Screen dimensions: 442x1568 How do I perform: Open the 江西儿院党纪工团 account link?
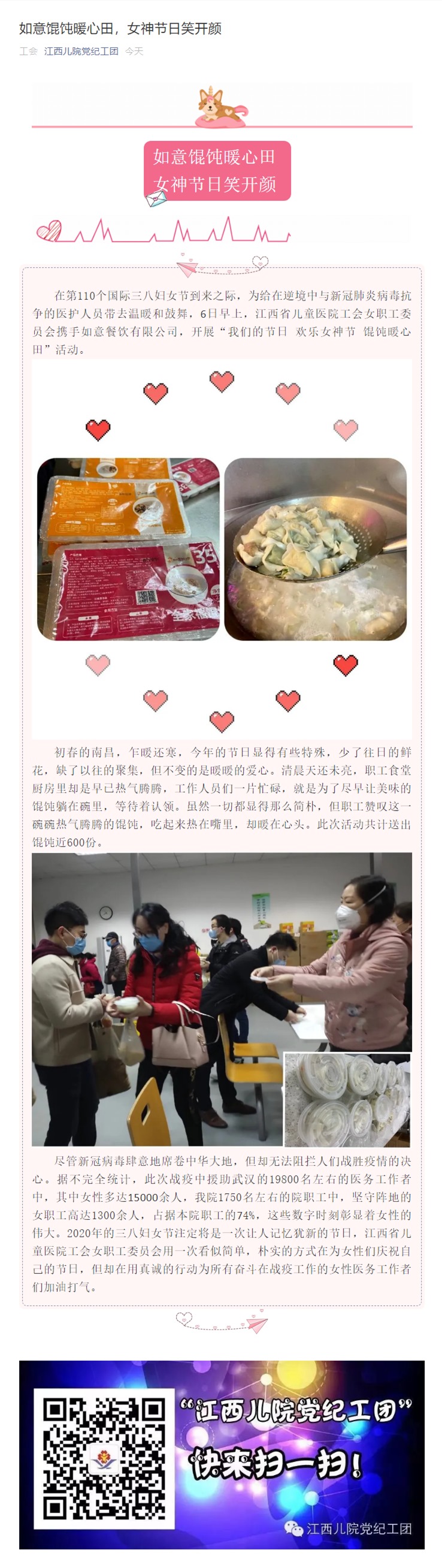click(x=81, y=51)
